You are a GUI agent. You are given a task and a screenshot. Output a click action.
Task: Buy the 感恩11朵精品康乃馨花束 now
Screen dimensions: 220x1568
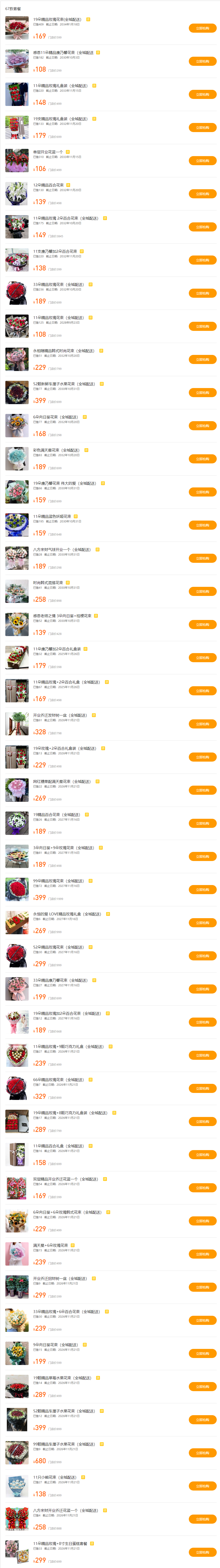tap(202, 61)
